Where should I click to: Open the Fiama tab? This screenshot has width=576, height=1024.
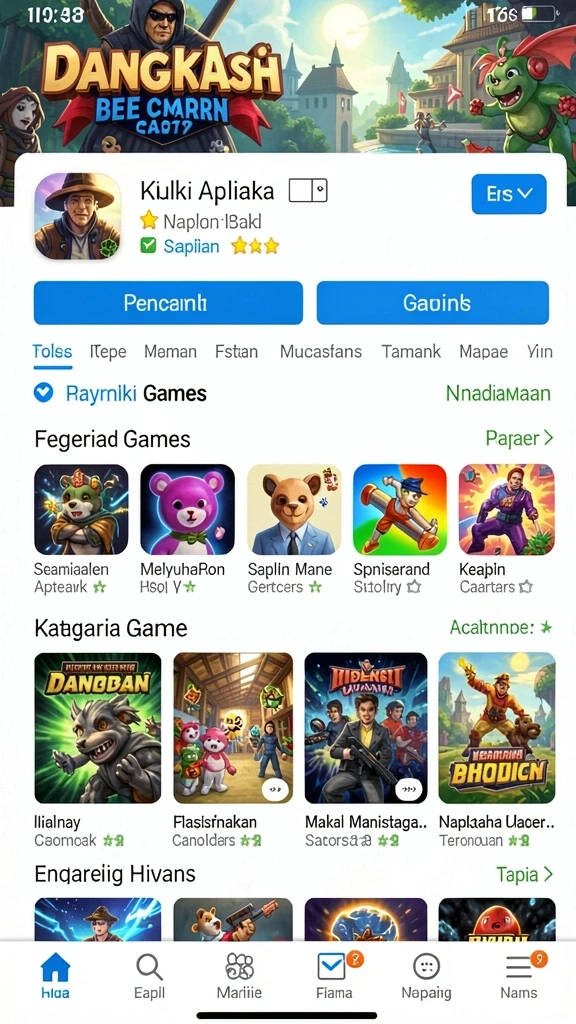(x=334, y=976)
